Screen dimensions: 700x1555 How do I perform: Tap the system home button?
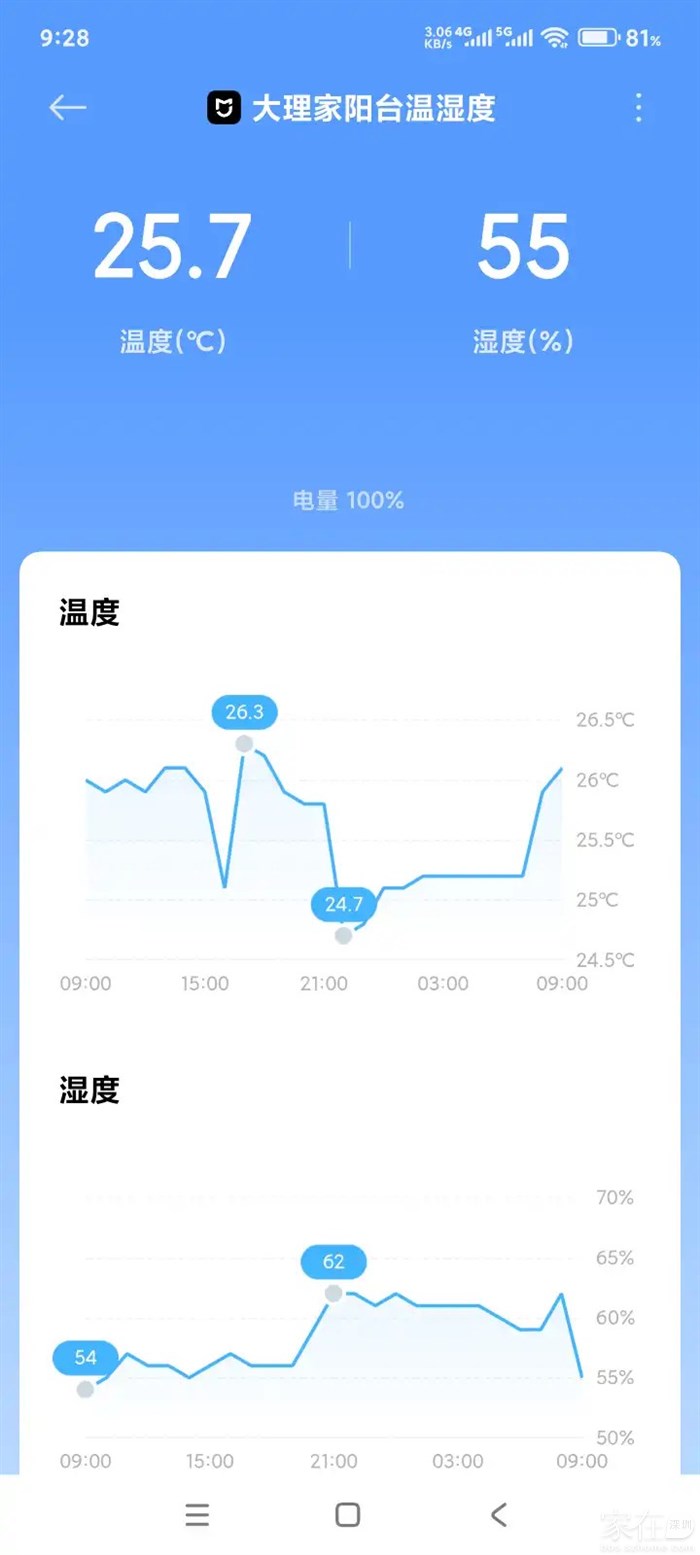[347, 1515]
